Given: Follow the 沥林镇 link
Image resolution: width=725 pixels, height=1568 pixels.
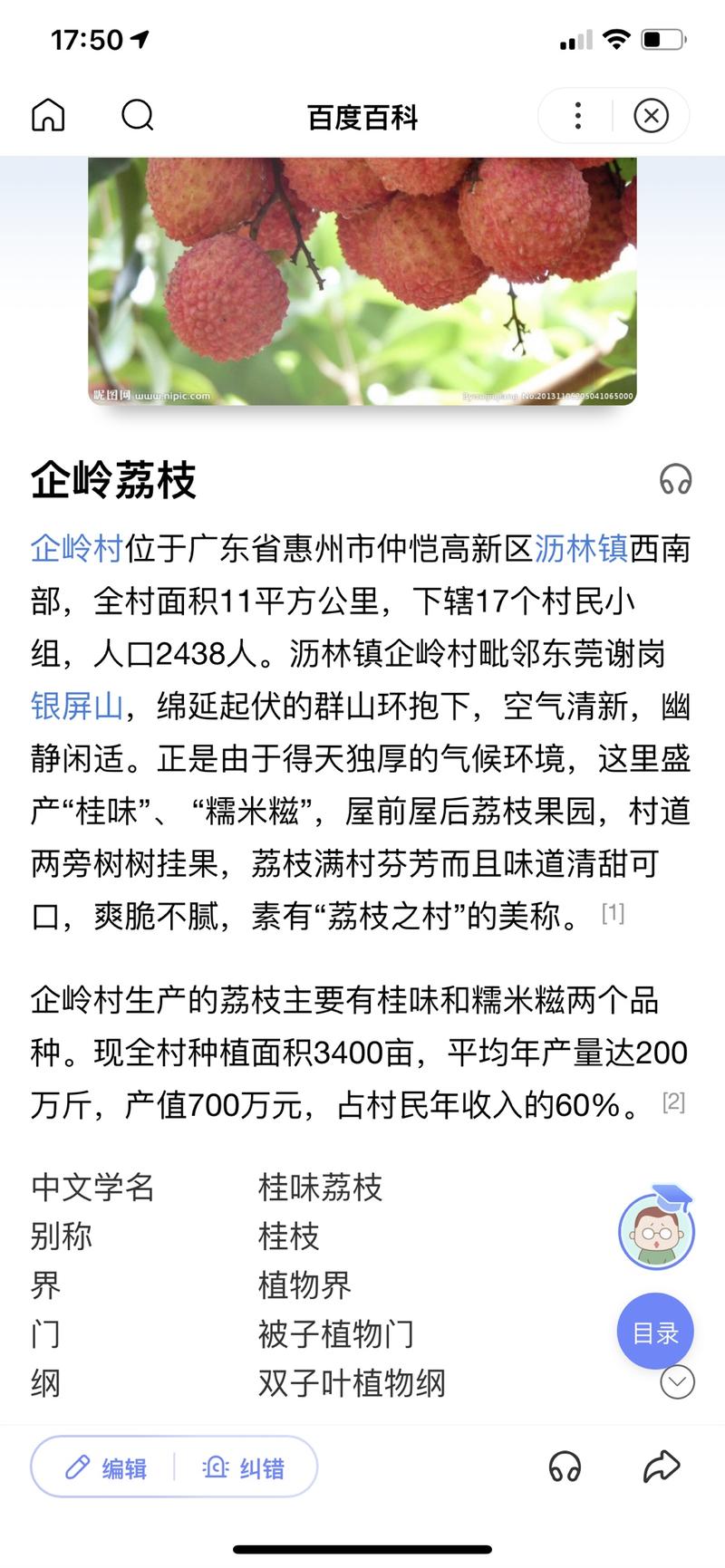Looking at the screenshot, I should point(581,549).
